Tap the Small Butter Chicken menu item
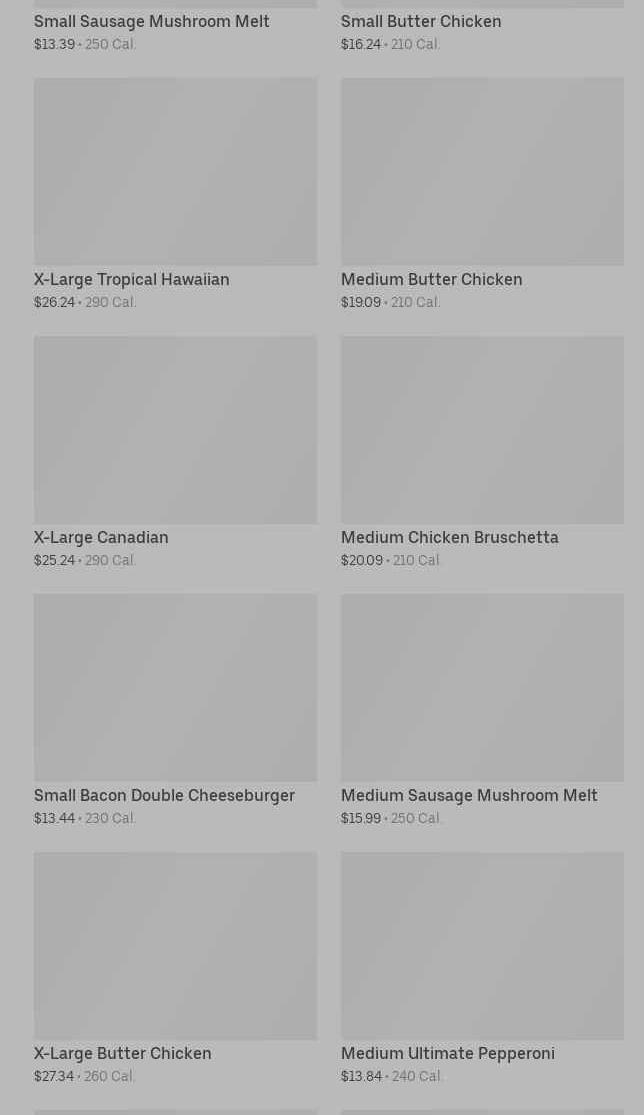 (421, 22)
